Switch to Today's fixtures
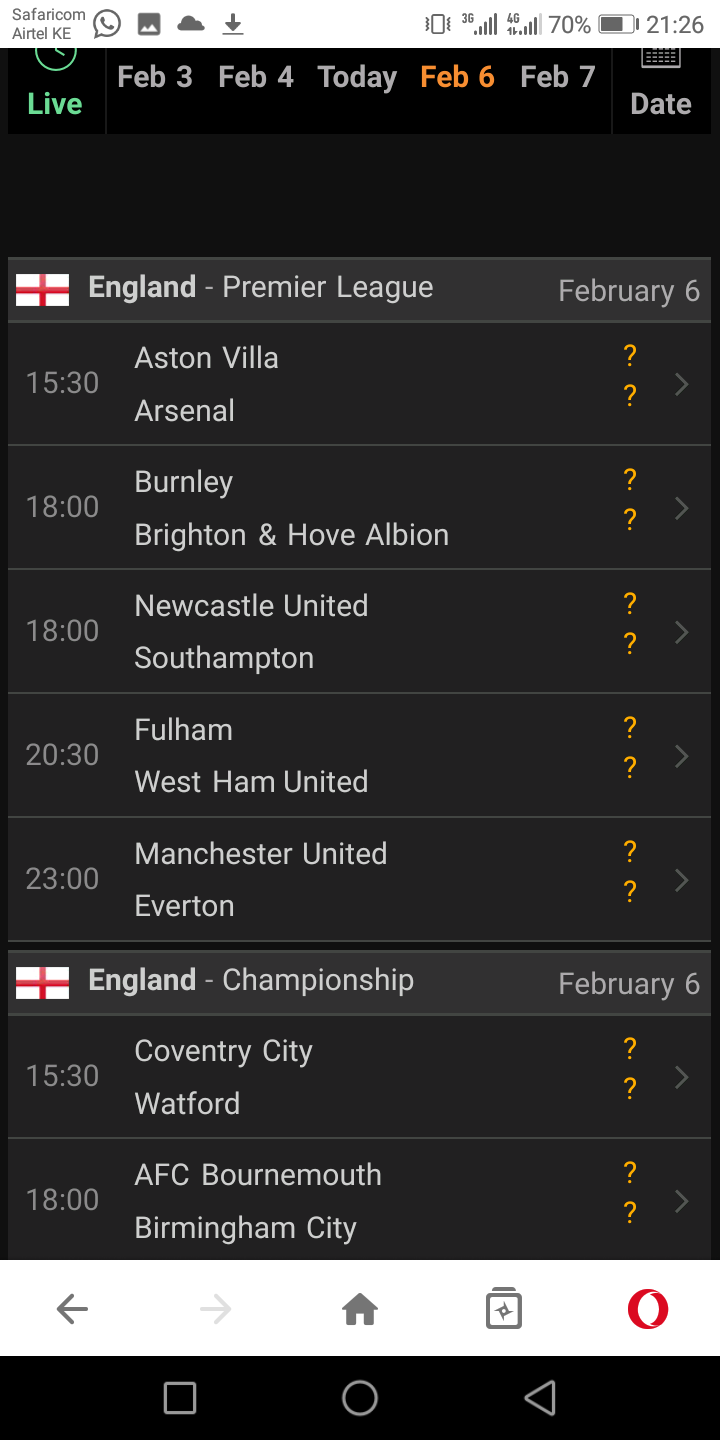 pyautogui.click(x=357, y=77)
